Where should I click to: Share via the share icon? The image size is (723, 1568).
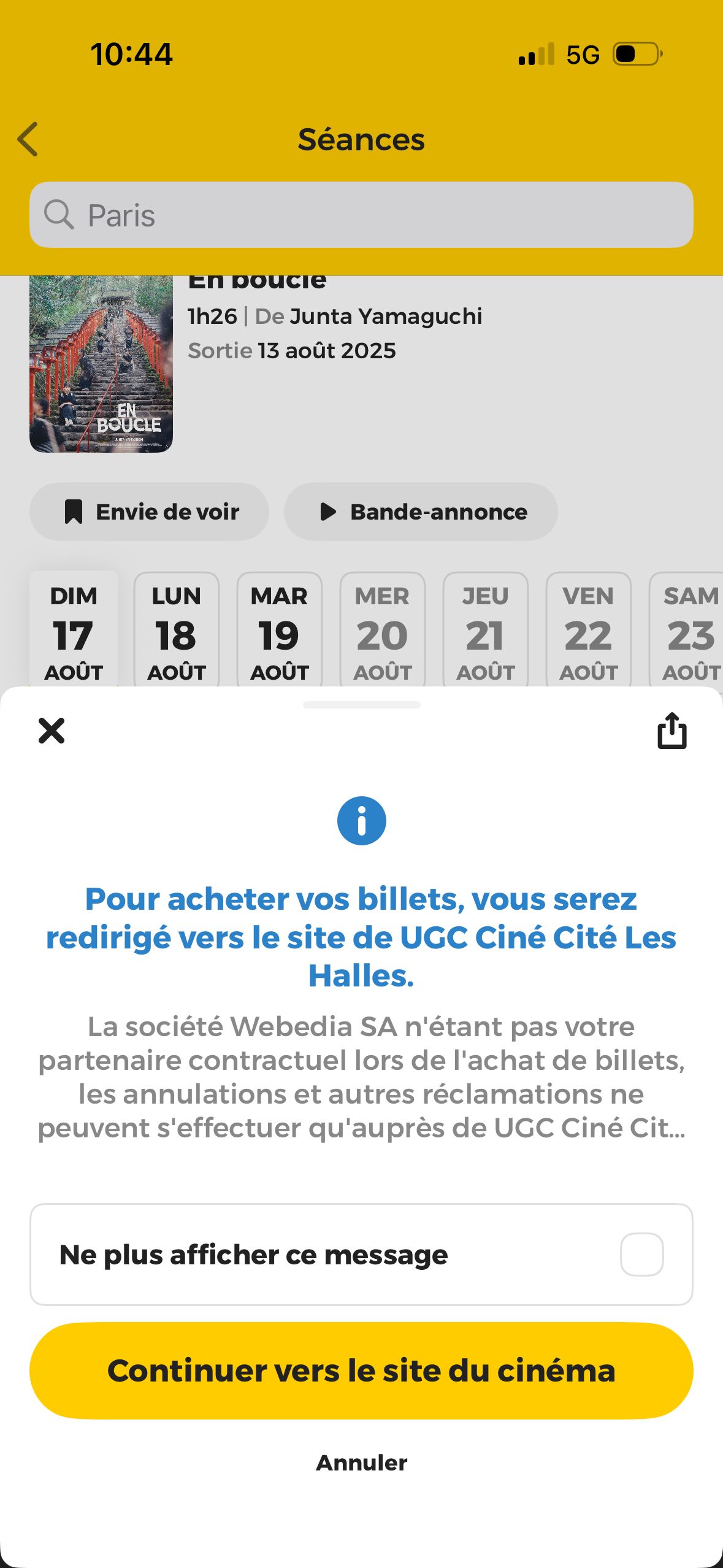[671, 731]
